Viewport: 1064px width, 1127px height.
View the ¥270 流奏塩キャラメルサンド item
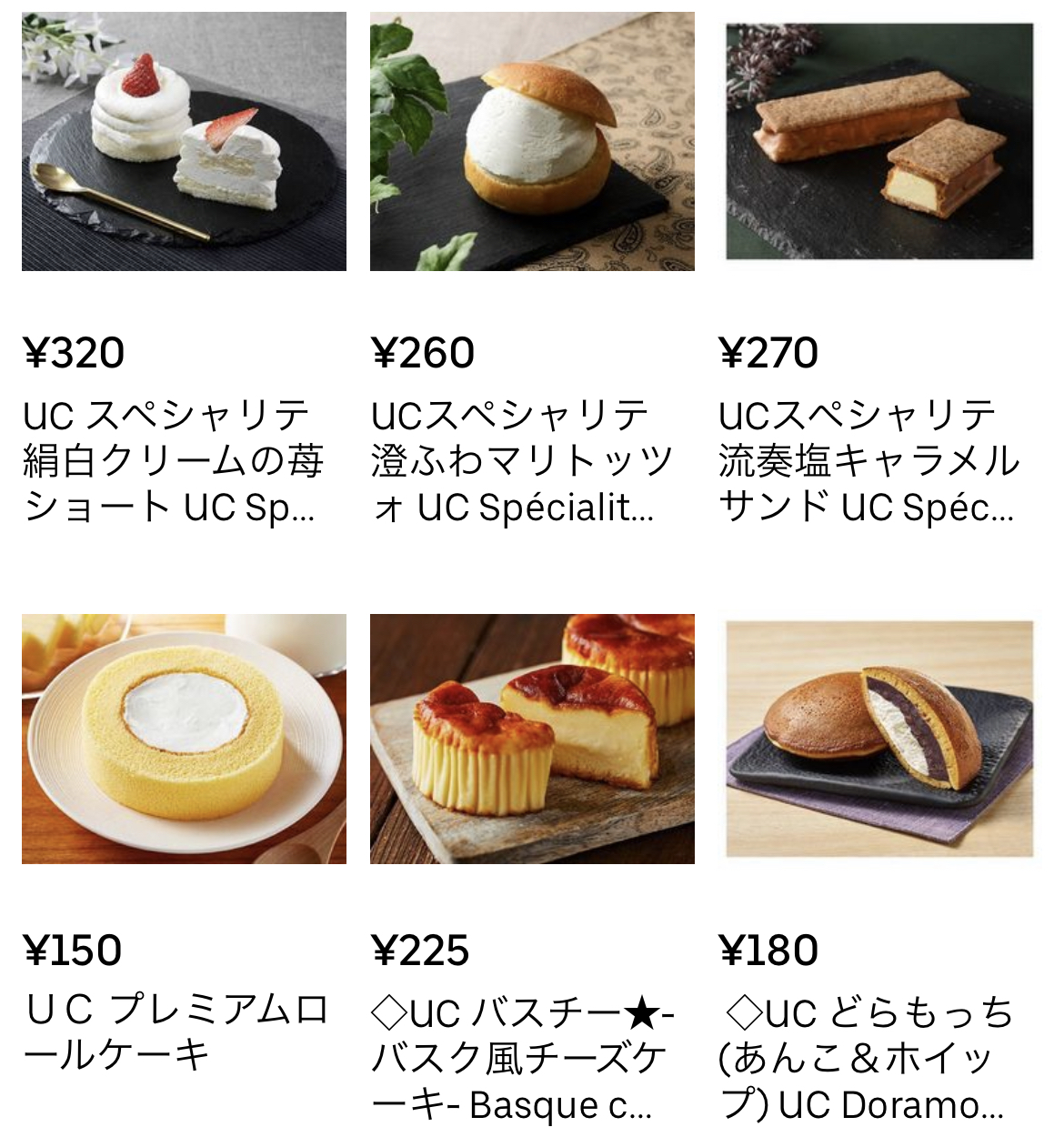click(878, 142)
